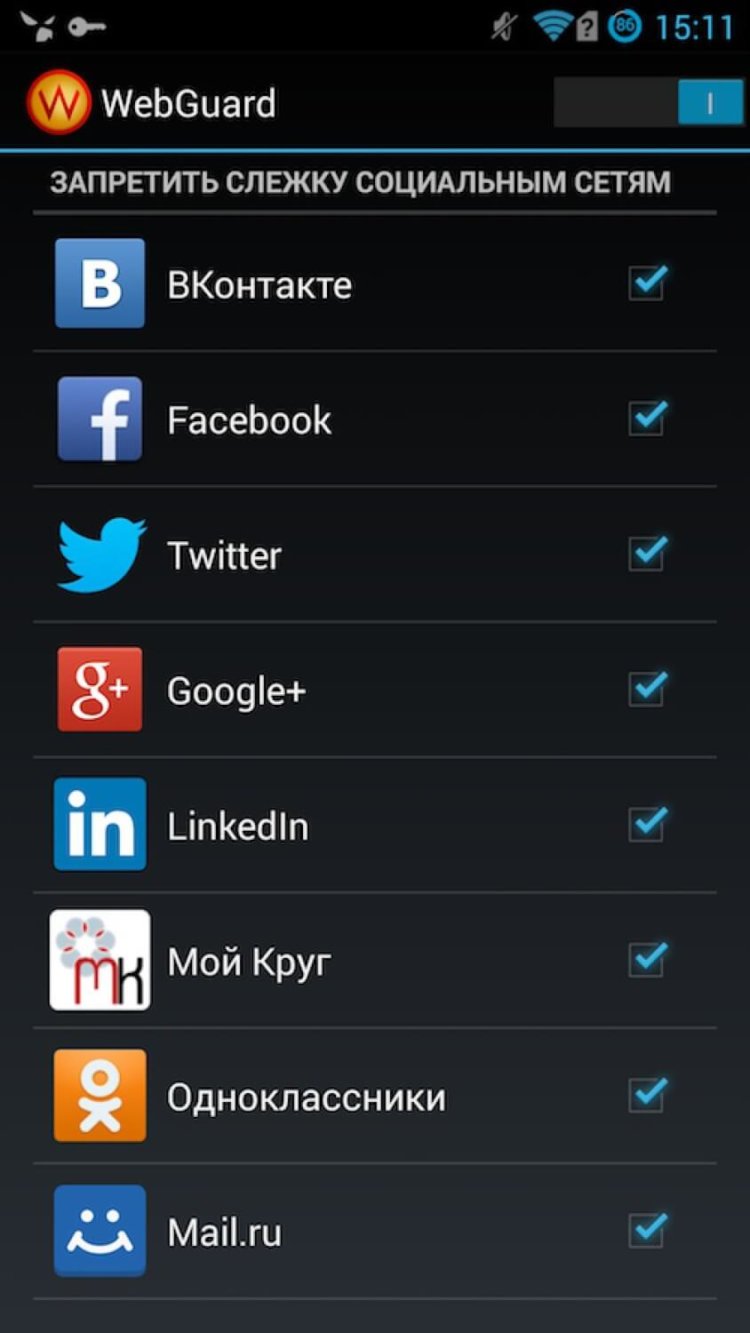Viewport: 750px width, 1333px height.
Task: Uncheck the LinkedIn checkbox
Action: point(647,825)
